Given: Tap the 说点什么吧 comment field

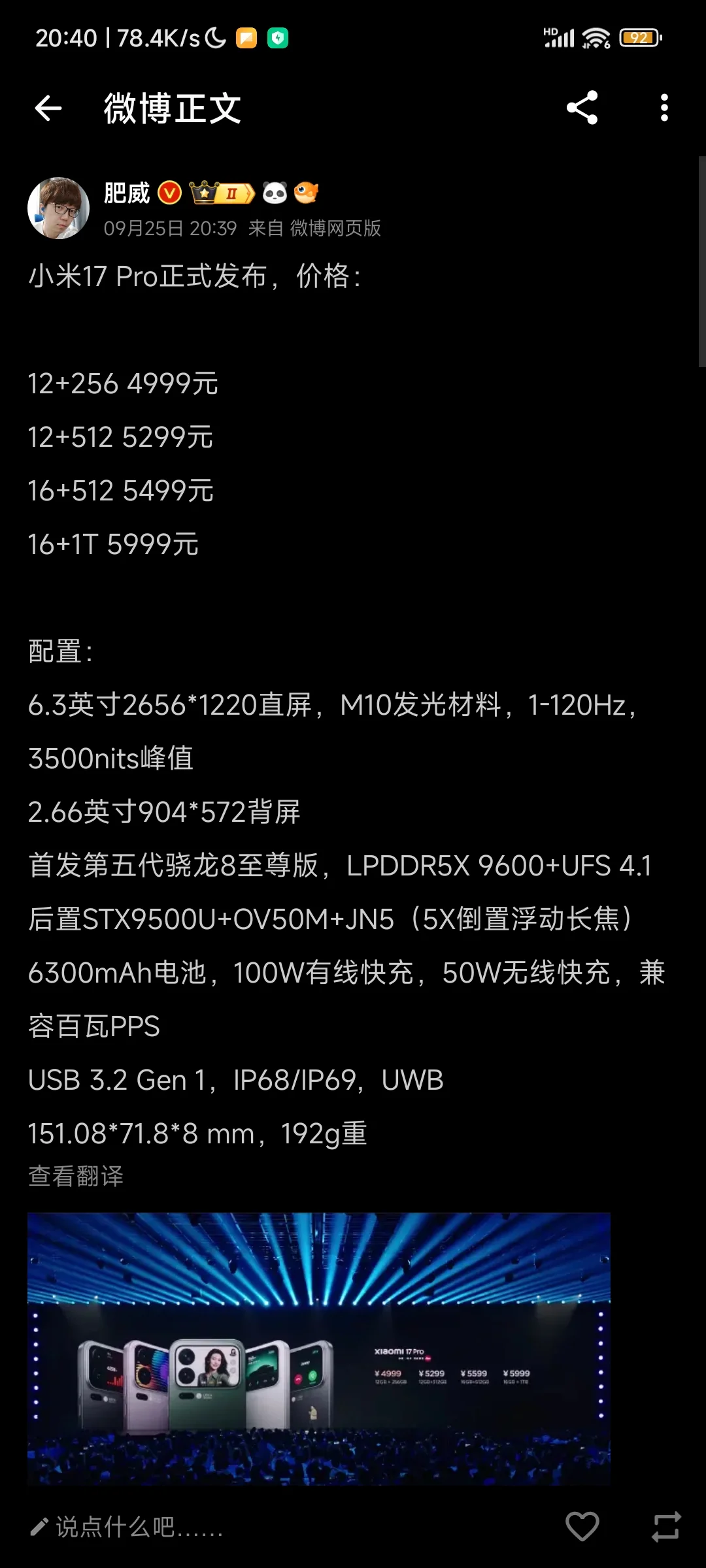Looking at the screenshot, I should (139, 1527).
